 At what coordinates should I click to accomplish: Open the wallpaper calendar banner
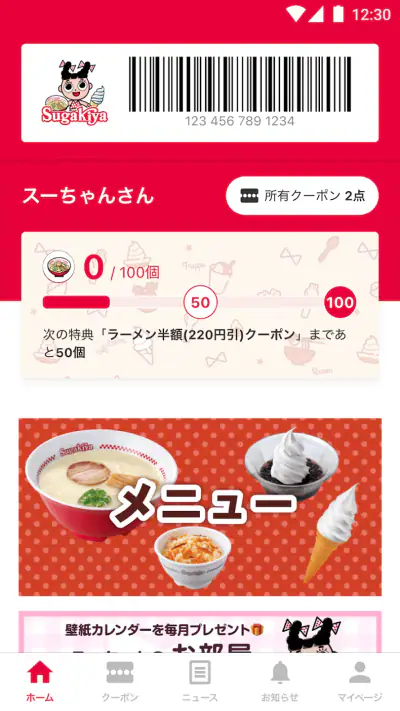[200, 632]
